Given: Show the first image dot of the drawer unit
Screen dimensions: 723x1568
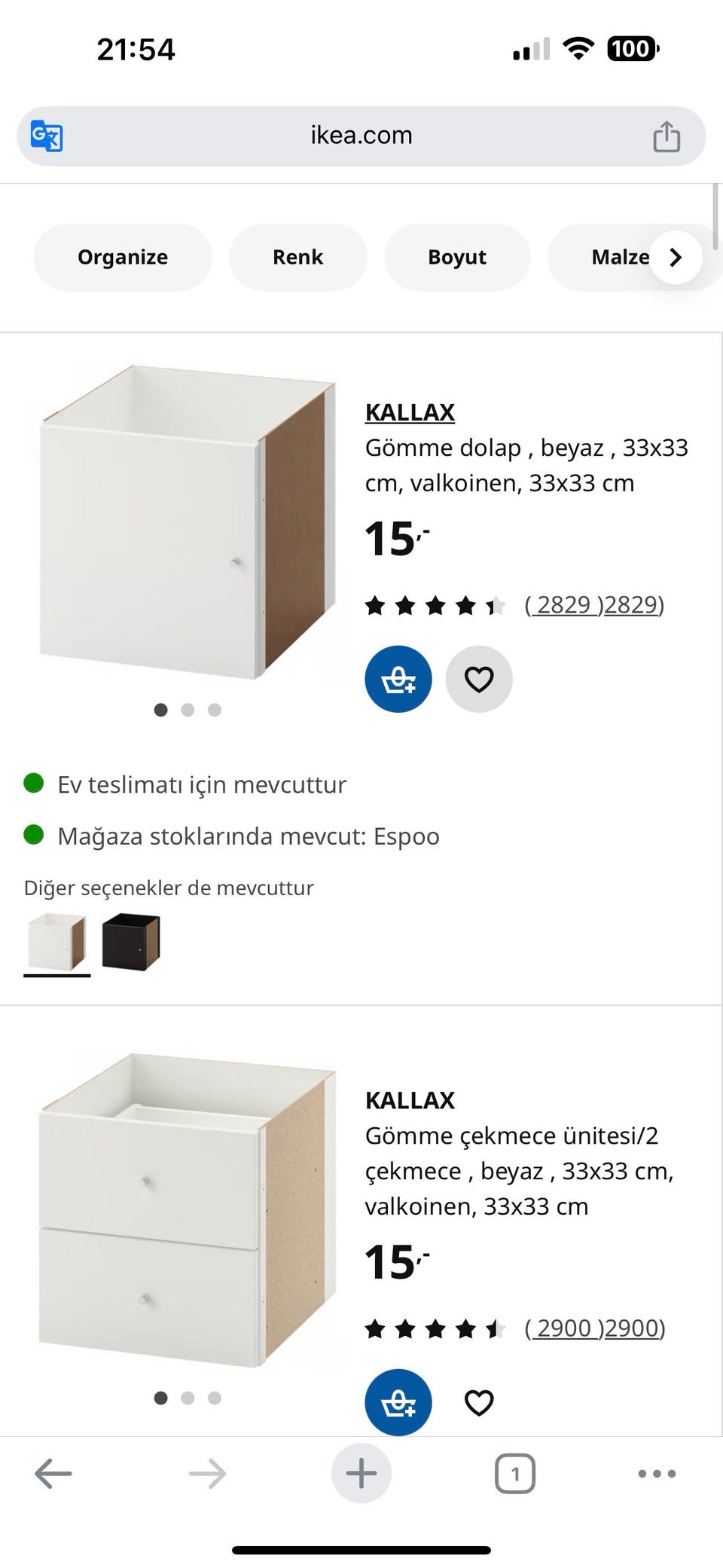Looking at the screenshot, I should click(x=160, y=1398).
